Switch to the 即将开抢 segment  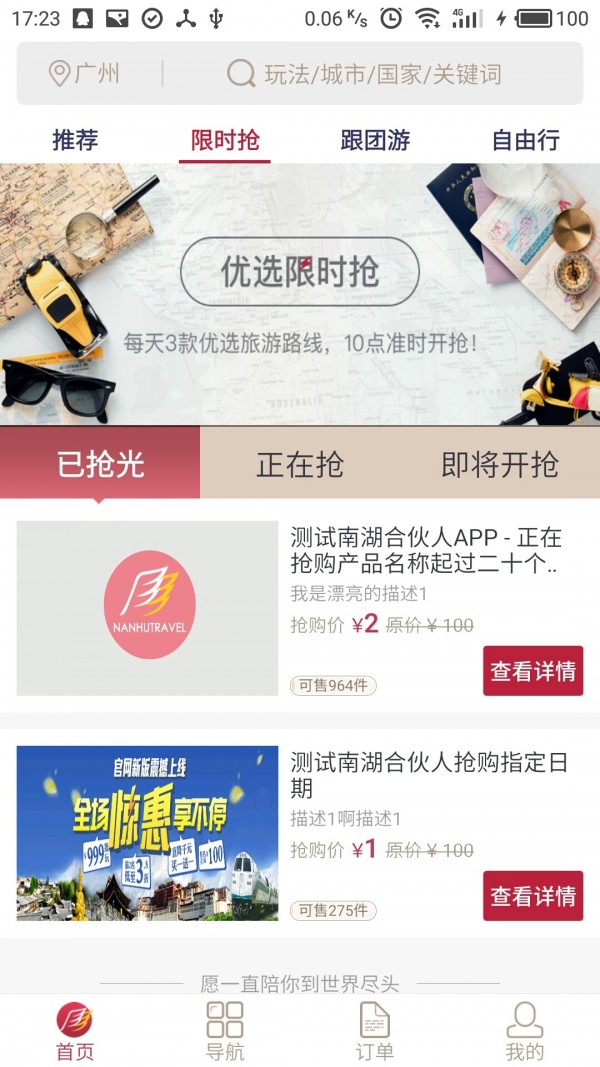point(499,464)
